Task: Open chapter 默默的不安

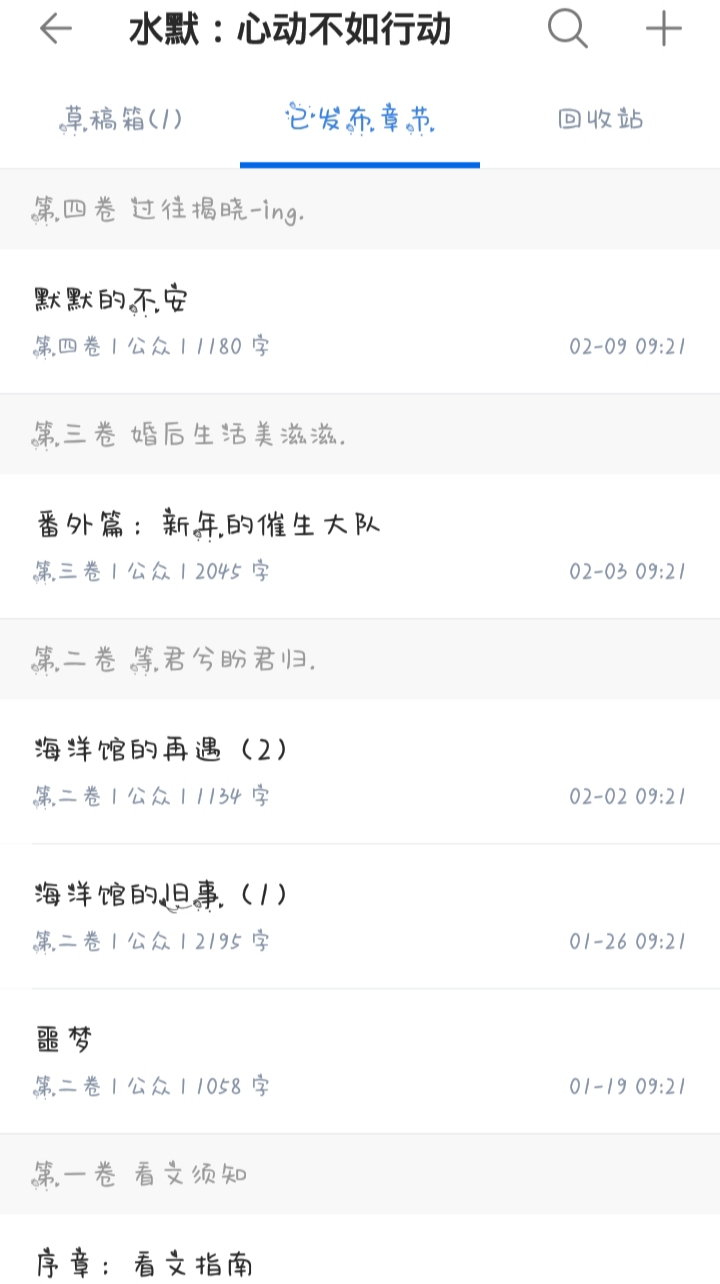Action: point(360,320)
